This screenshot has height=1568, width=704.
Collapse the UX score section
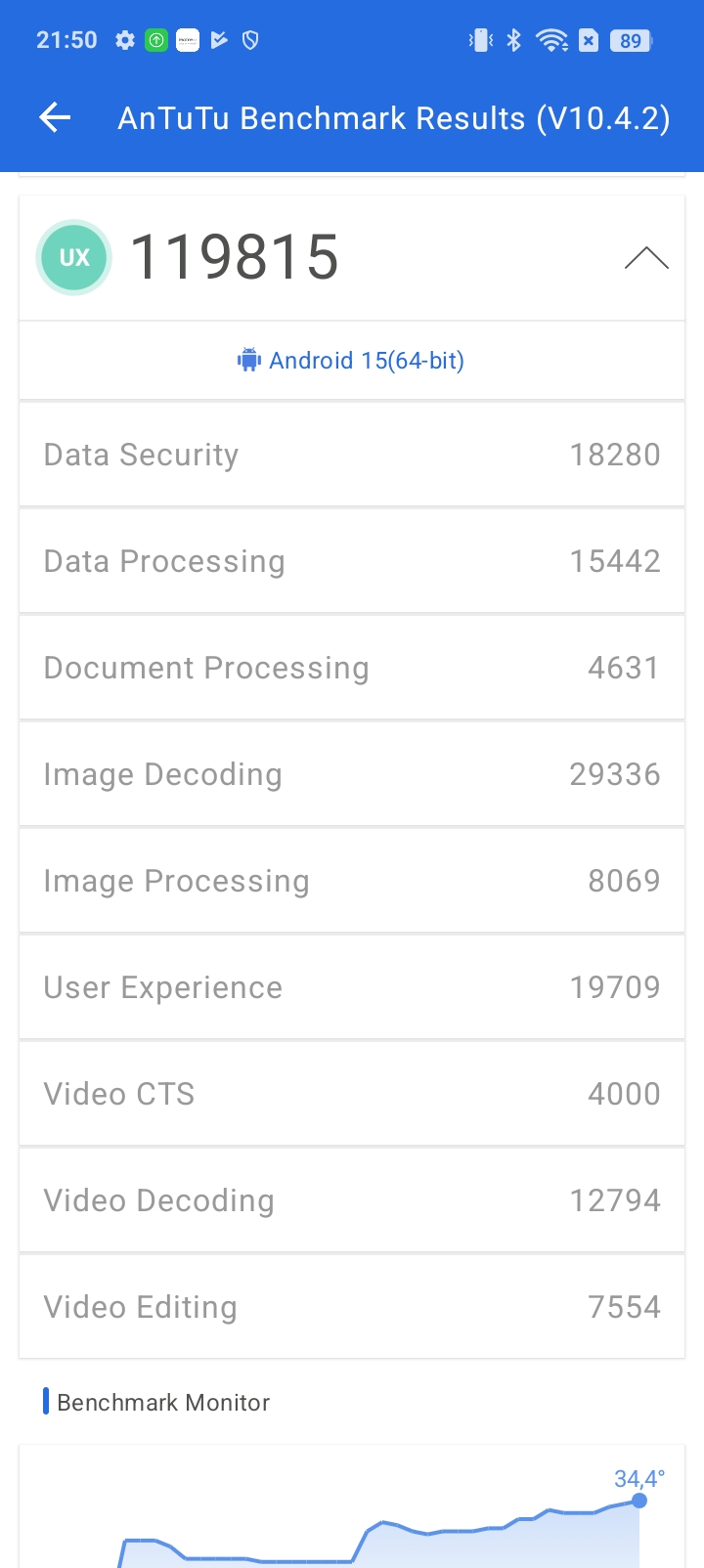coord(646,258)
